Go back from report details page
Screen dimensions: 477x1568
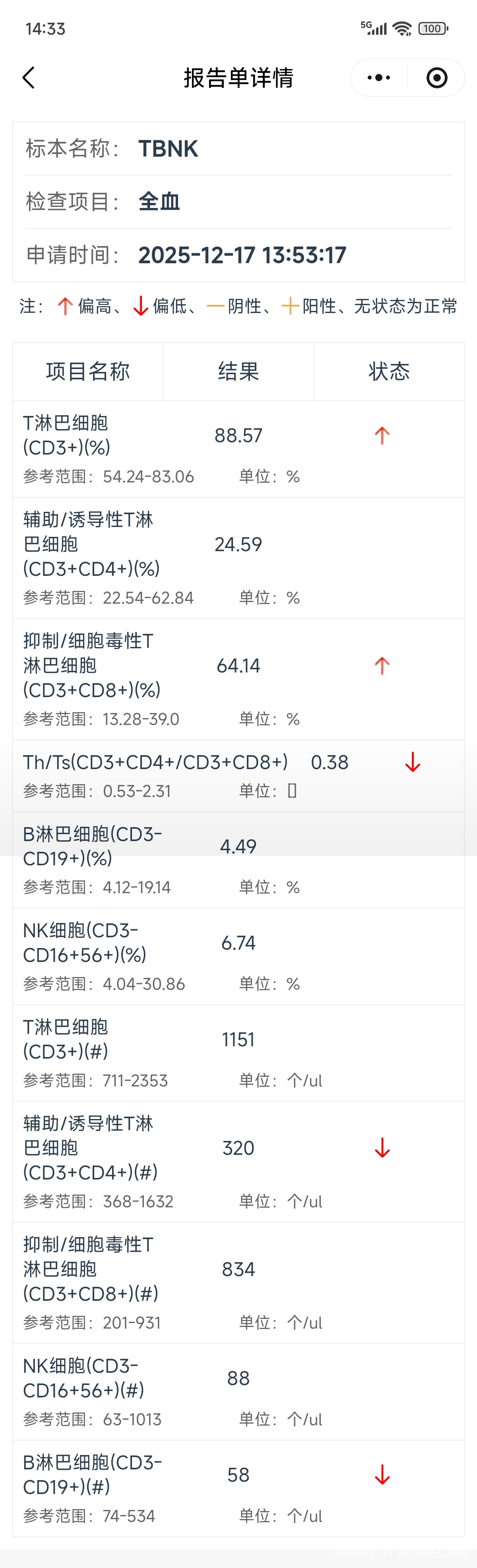click(29, 78)
